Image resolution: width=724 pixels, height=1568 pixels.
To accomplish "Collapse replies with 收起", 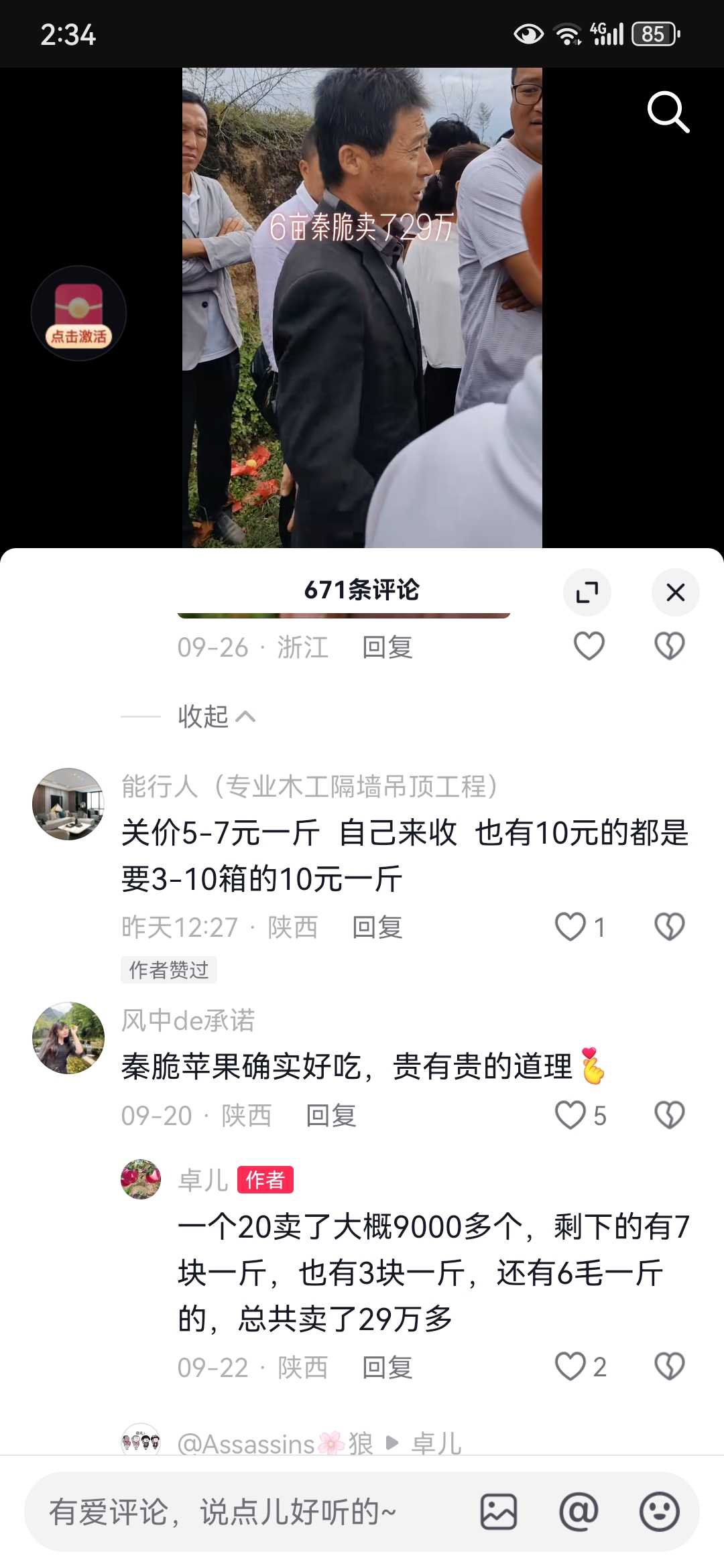I will click(x=216, y=716).
